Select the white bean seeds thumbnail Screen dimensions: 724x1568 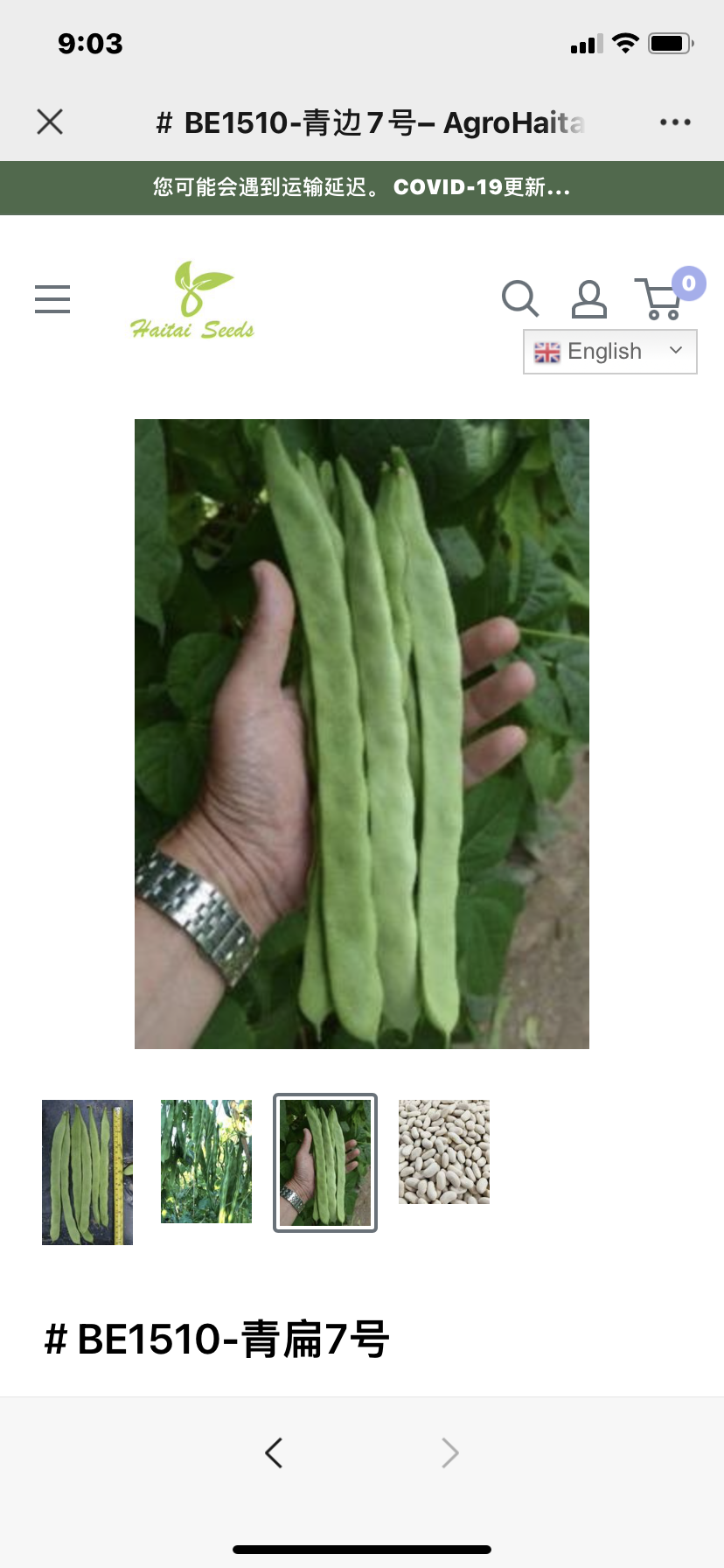[444, 1151]
